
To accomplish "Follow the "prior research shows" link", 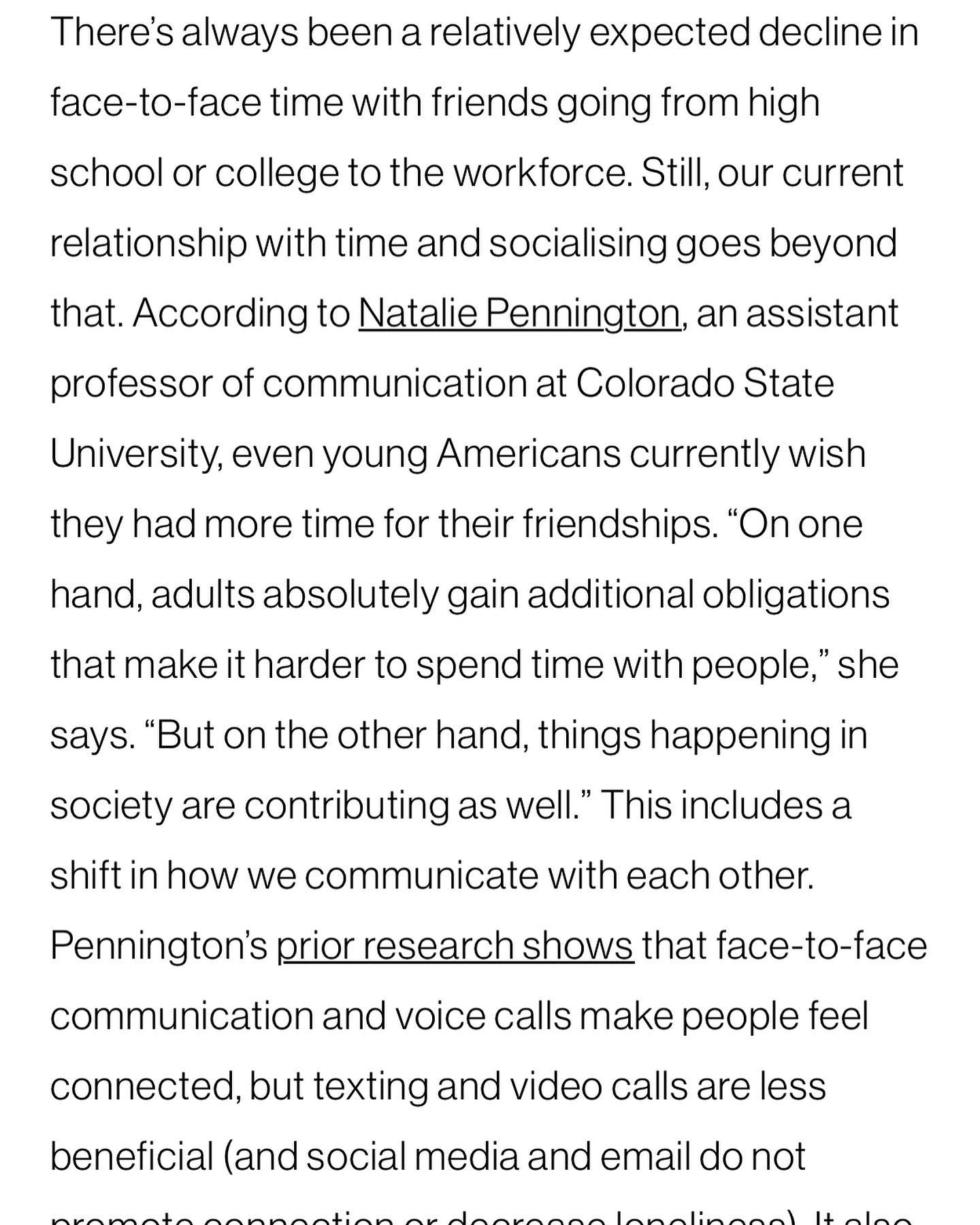I will tap(455, 947).
